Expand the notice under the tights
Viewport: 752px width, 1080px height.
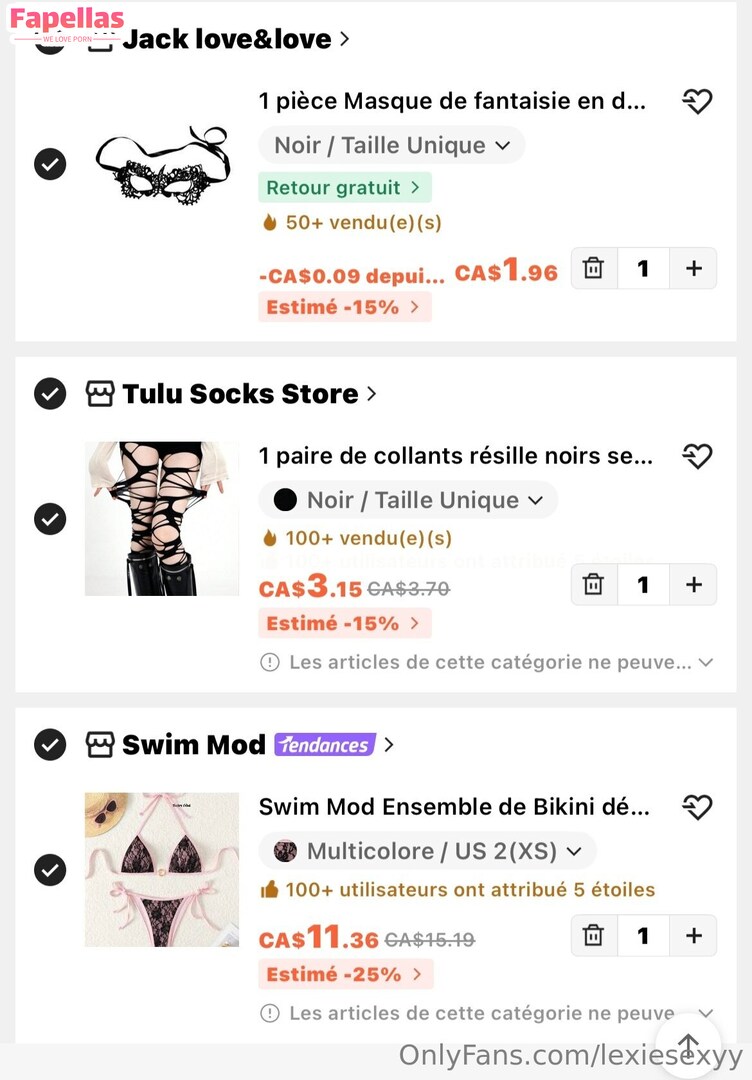click(706, 662)
